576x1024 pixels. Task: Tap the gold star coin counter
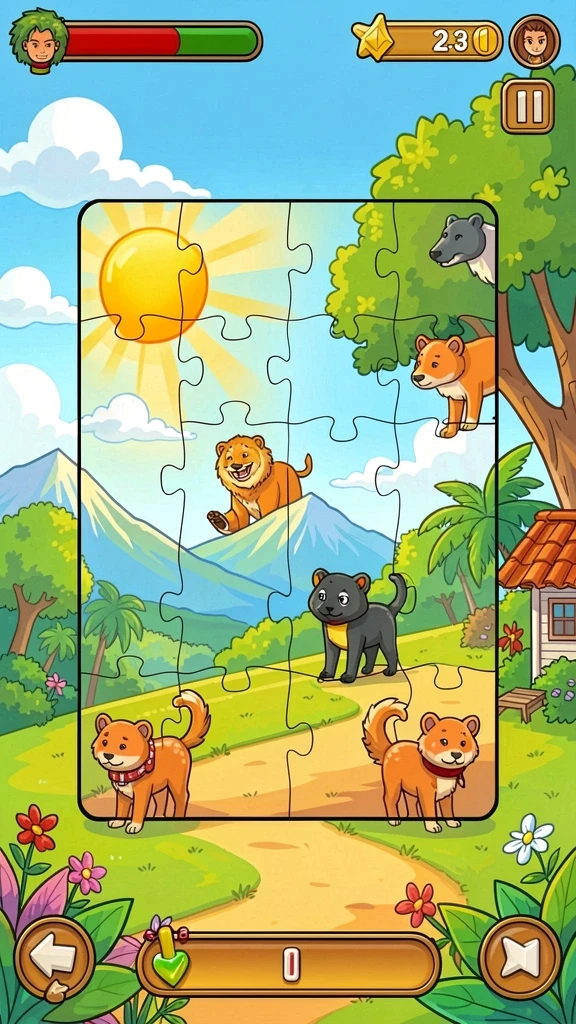[x=428, y=40]
